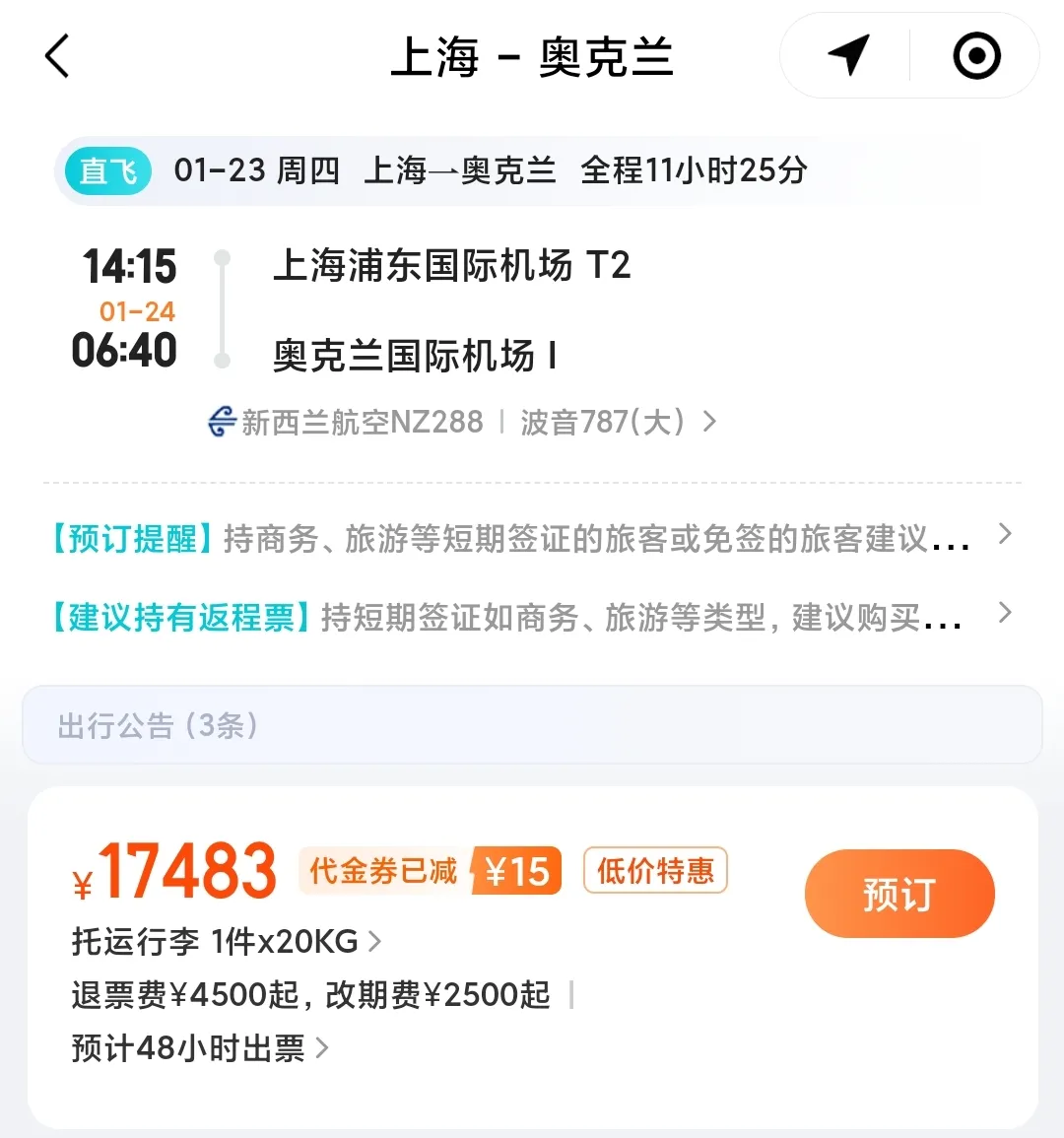View 托运行李 1件x20KG details
The image size is (1064, 1138).
pos(227,942)
